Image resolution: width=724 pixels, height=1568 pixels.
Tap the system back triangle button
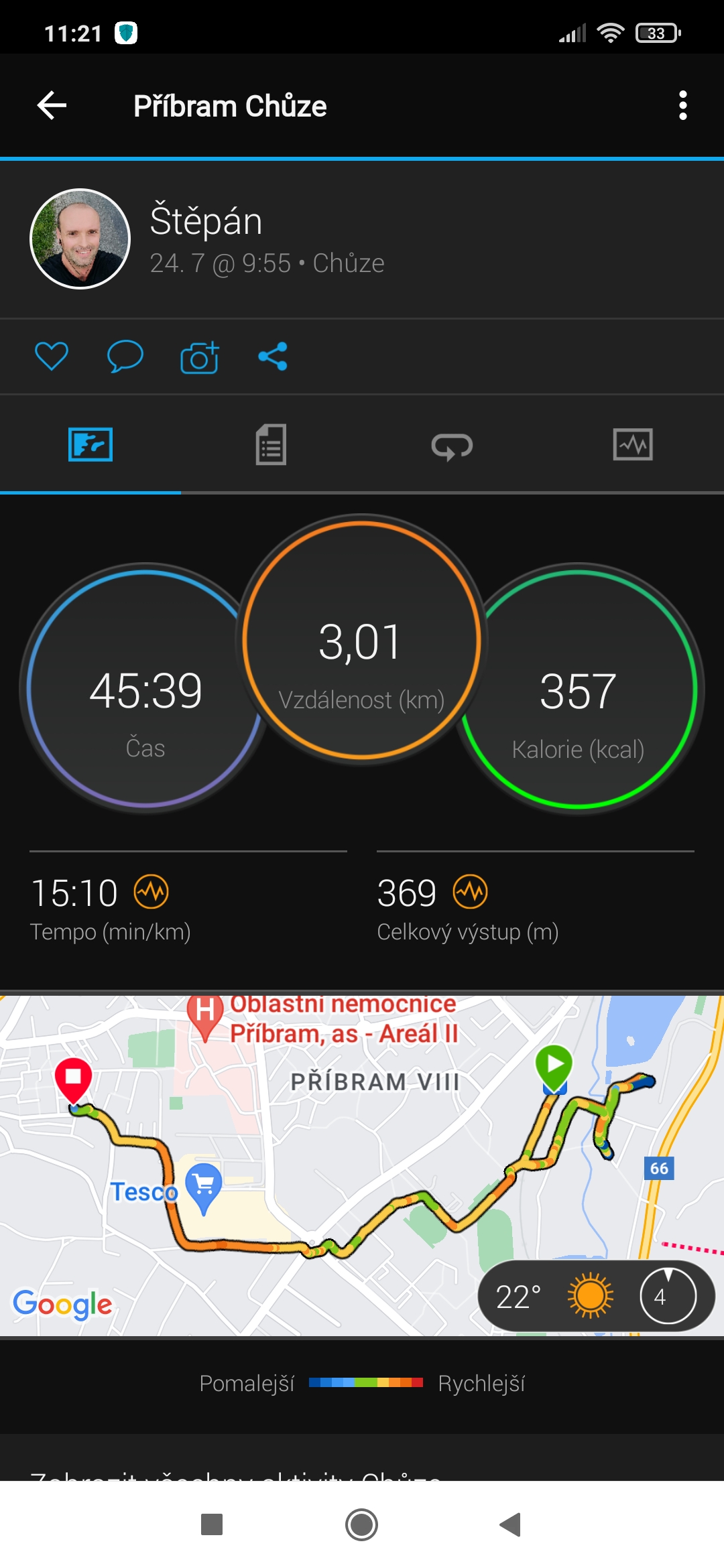510,1524
